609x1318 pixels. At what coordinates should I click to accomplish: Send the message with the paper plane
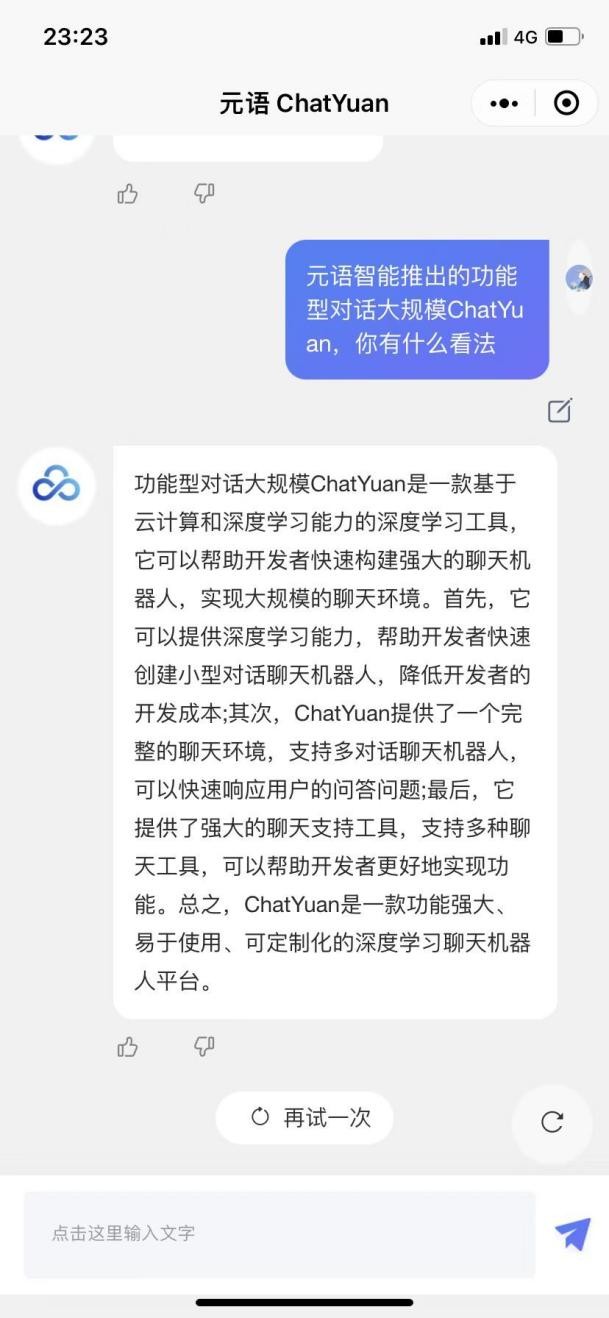coord(572,1234)
